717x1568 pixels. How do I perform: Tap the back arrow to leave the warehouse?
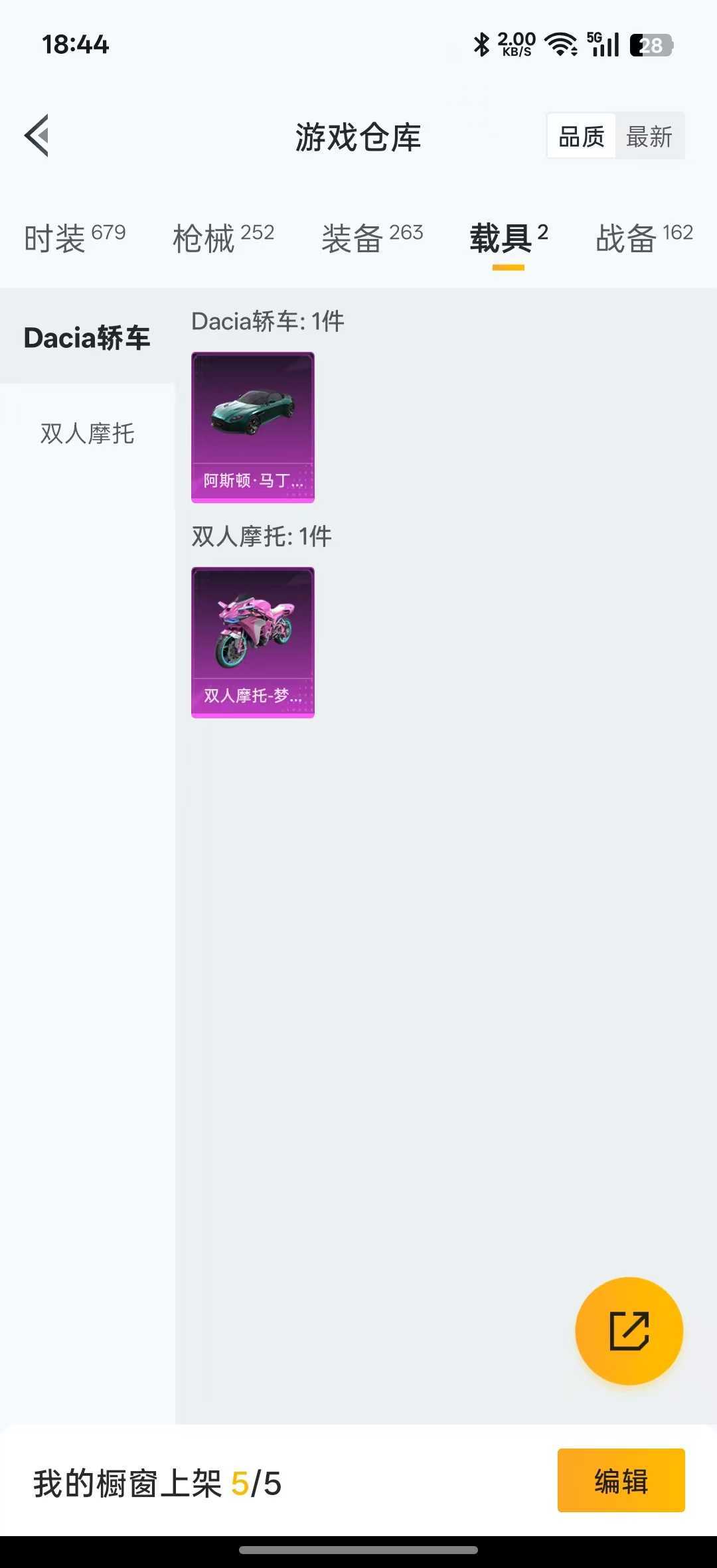point(38,136)
